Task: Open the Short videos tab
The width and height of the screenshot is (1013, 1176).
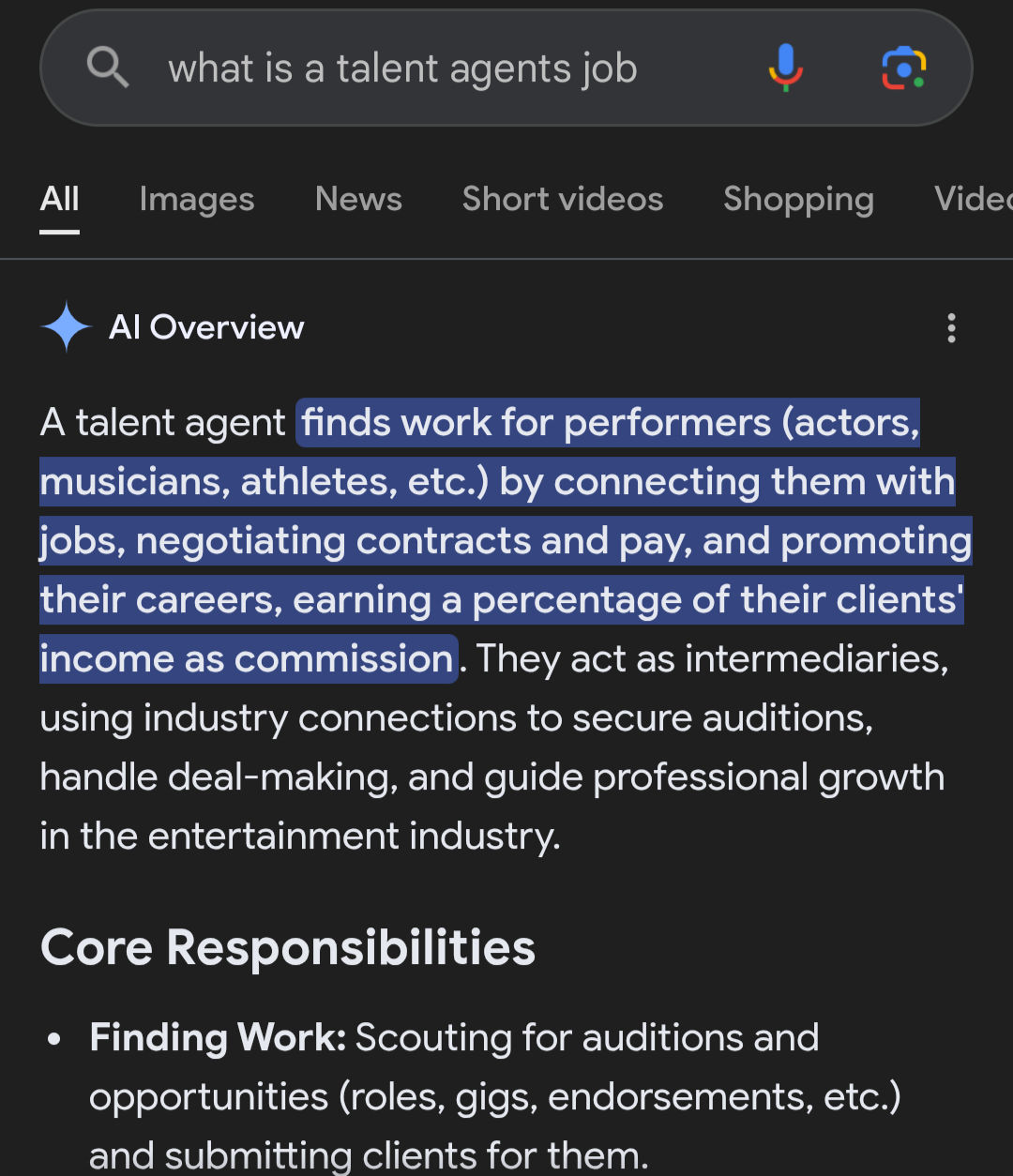Action: 563,199
